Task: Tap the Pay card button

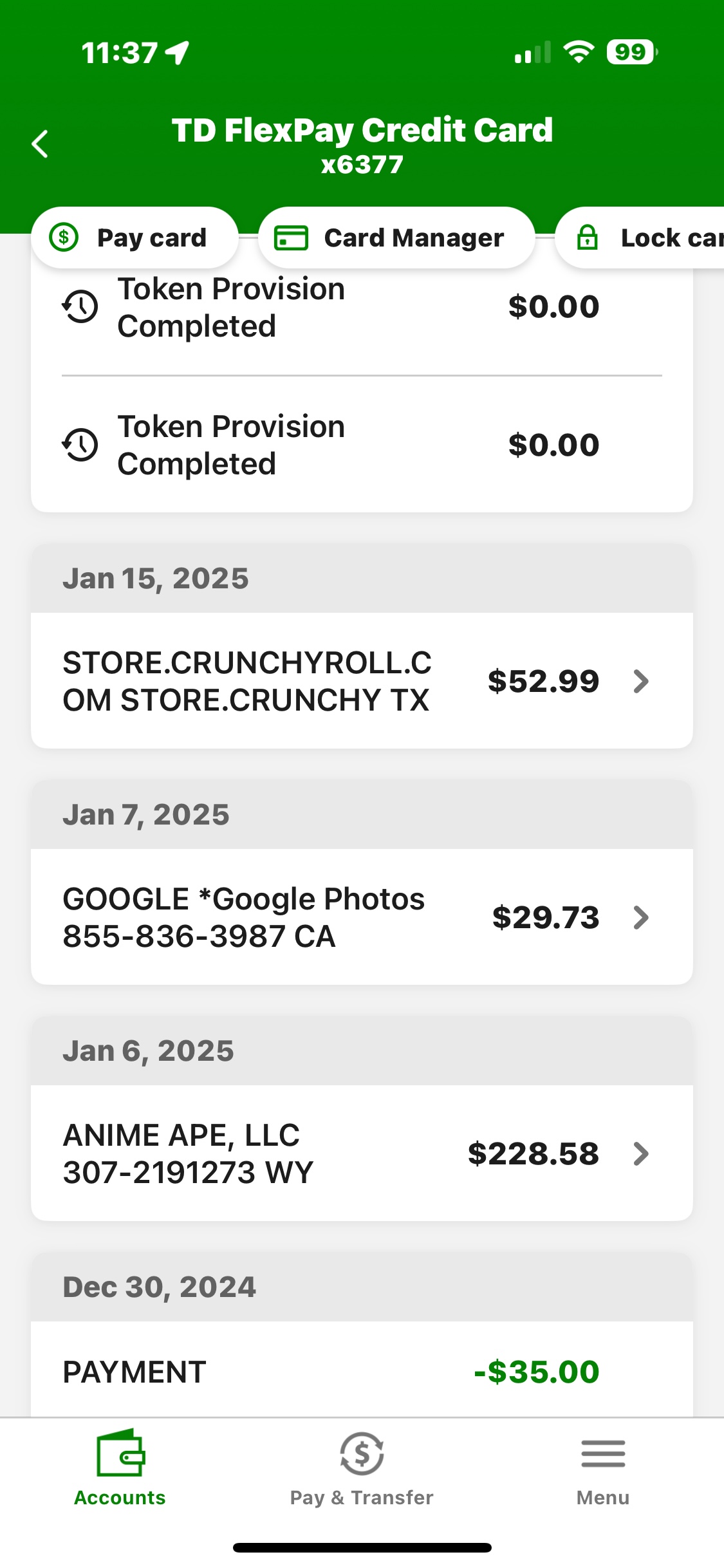Action: (135, 238)
